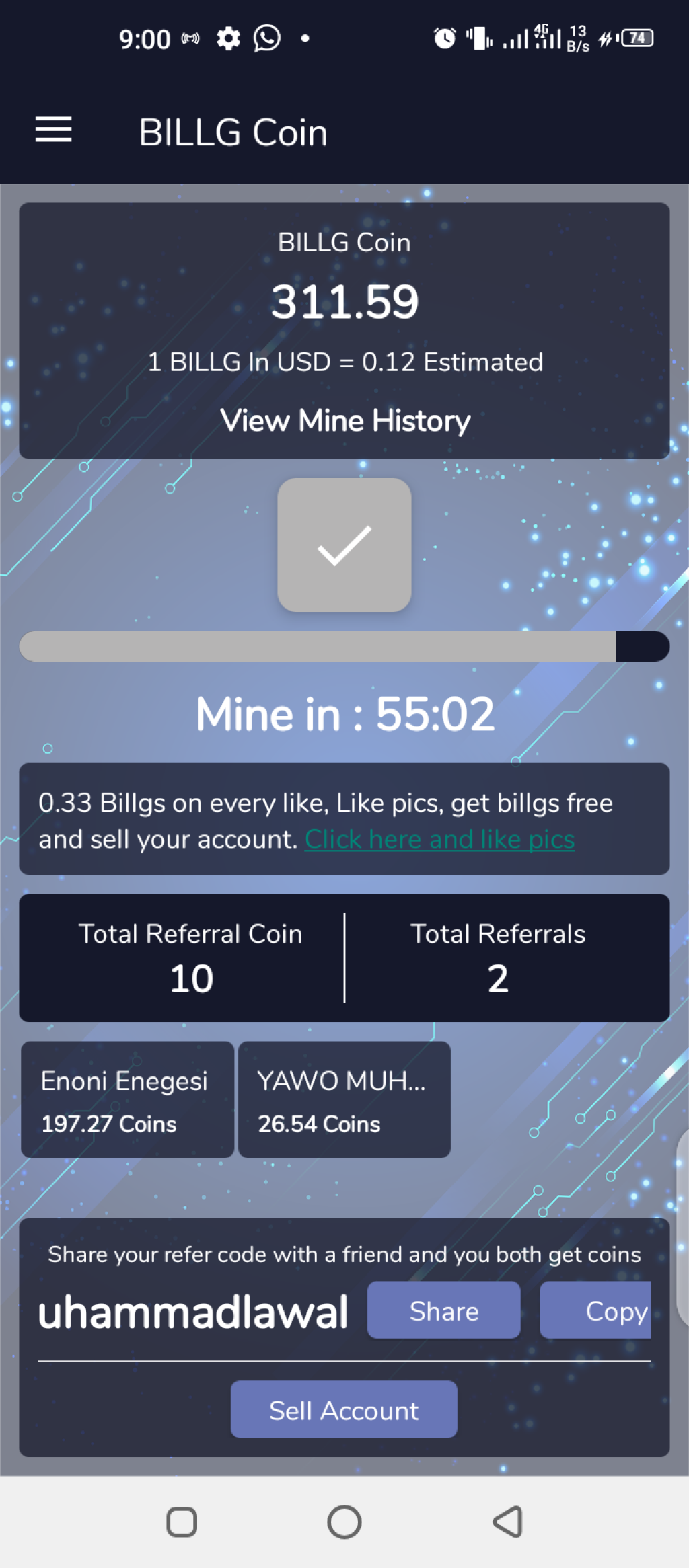Open YAWO MUH... referral card

344,1099
